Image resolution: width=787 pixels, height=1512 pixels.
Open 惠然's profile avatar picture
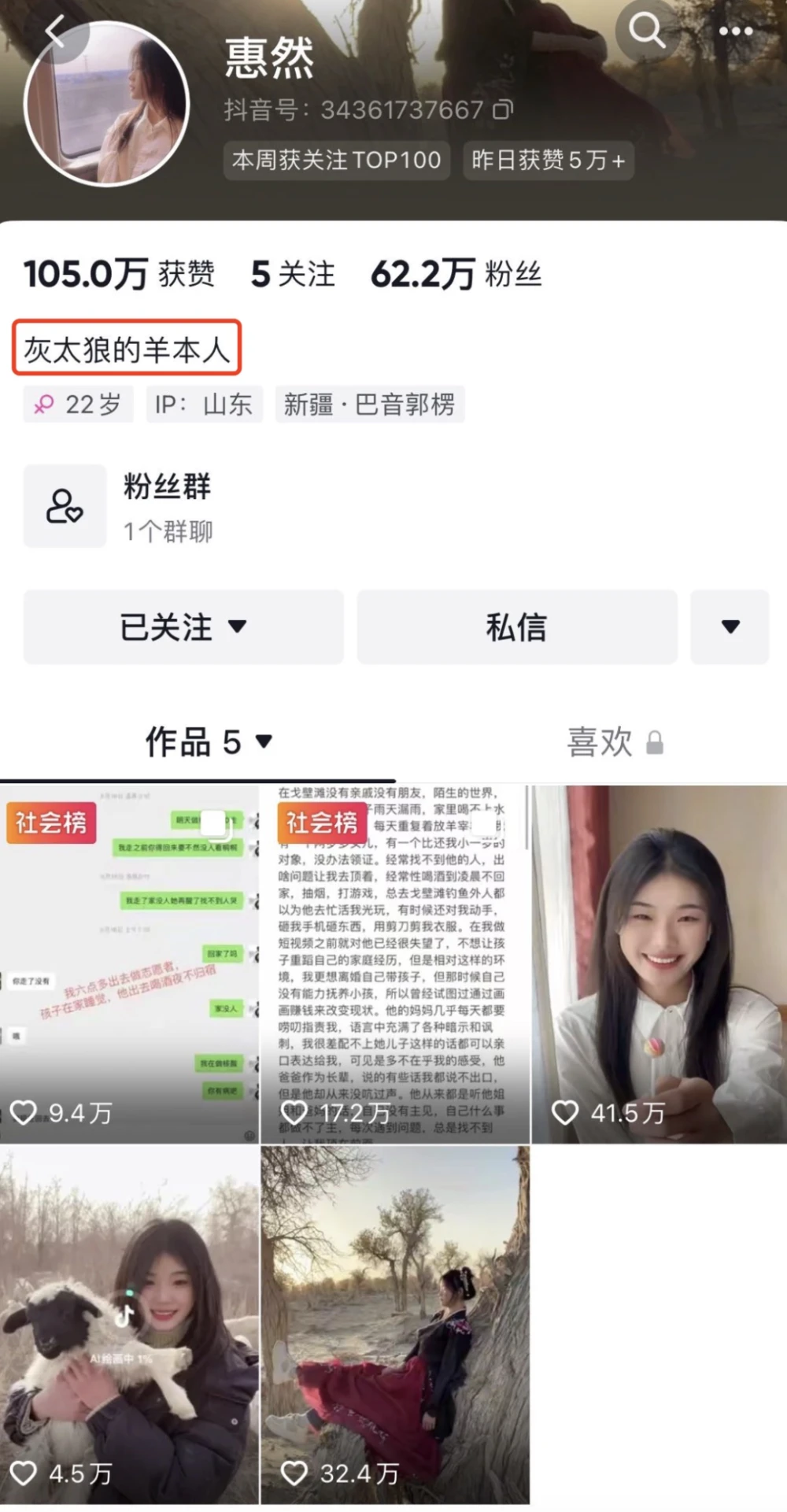pos(107,103)
